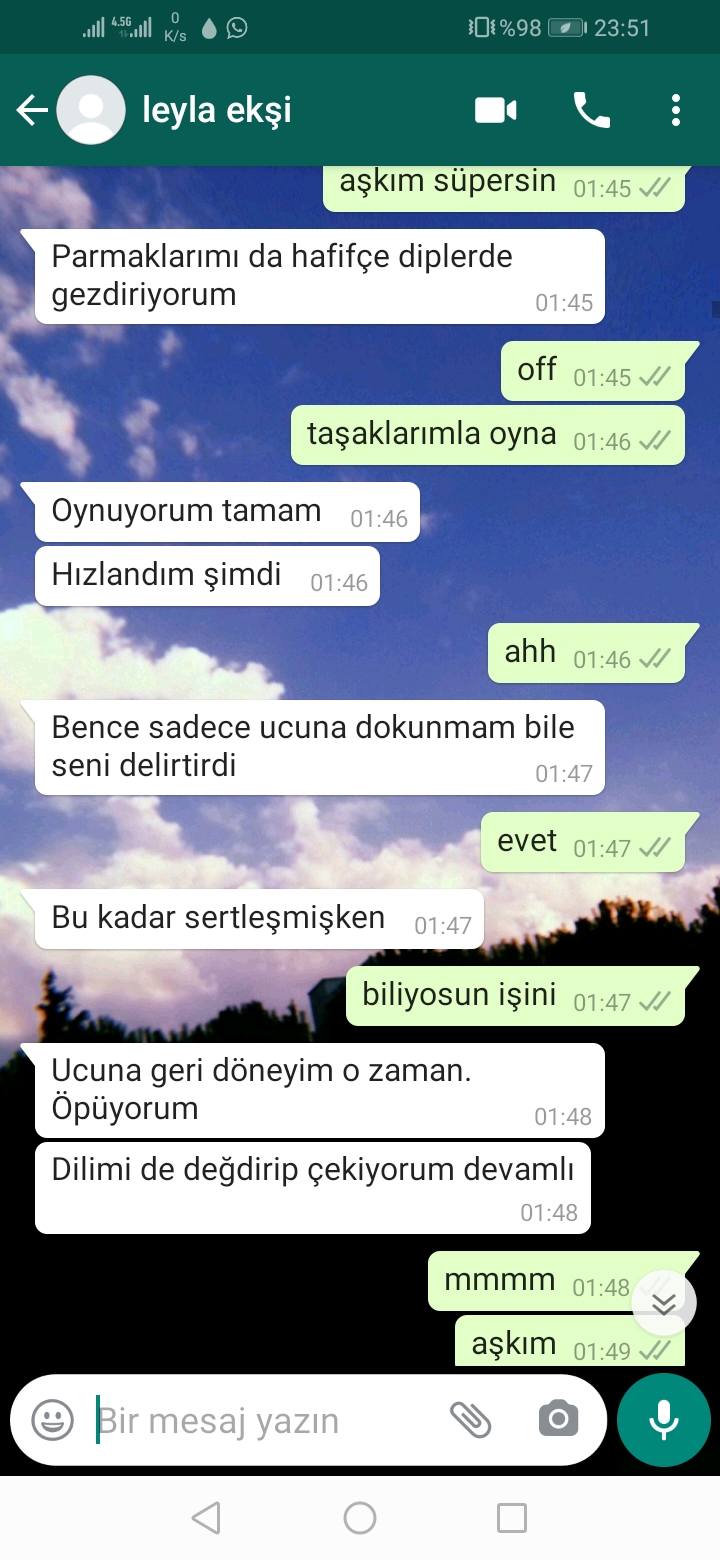Start a voice call
Screen dimensions: 720x1560
591,110
